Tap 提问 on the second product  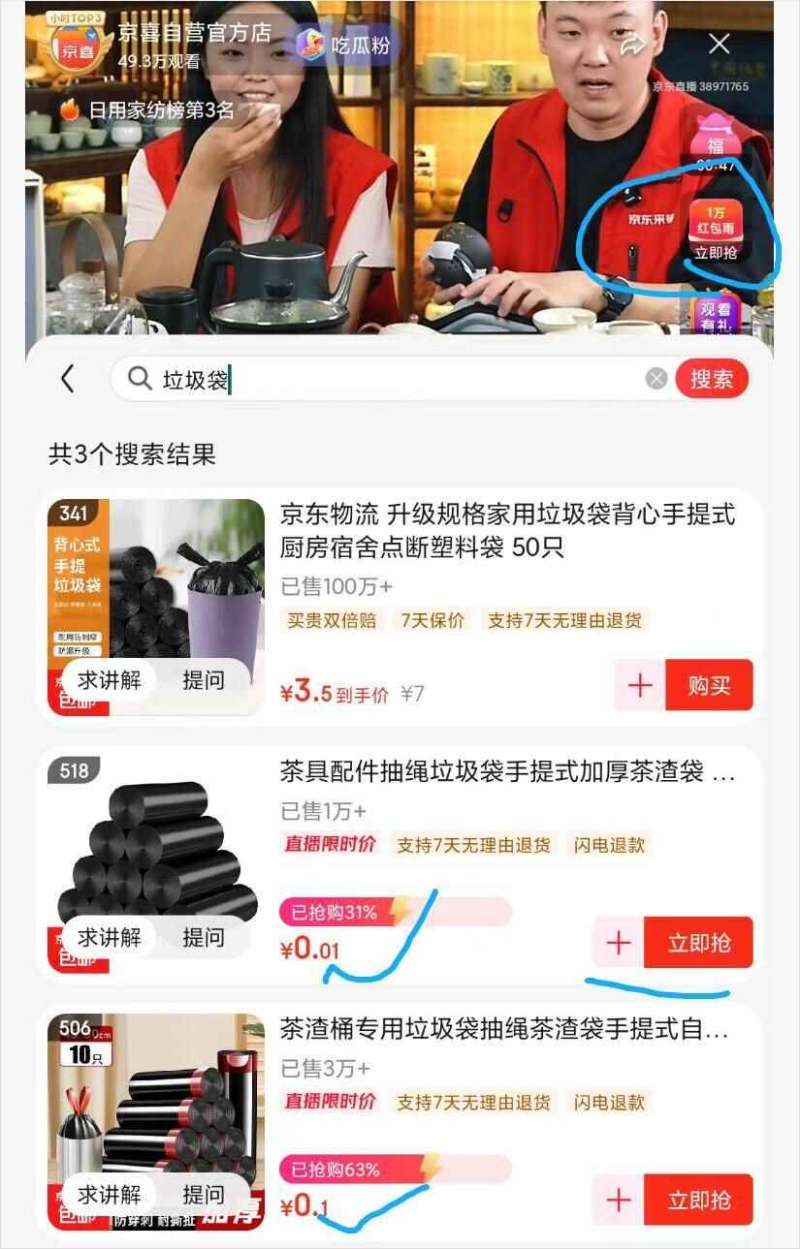pos(204,936)
